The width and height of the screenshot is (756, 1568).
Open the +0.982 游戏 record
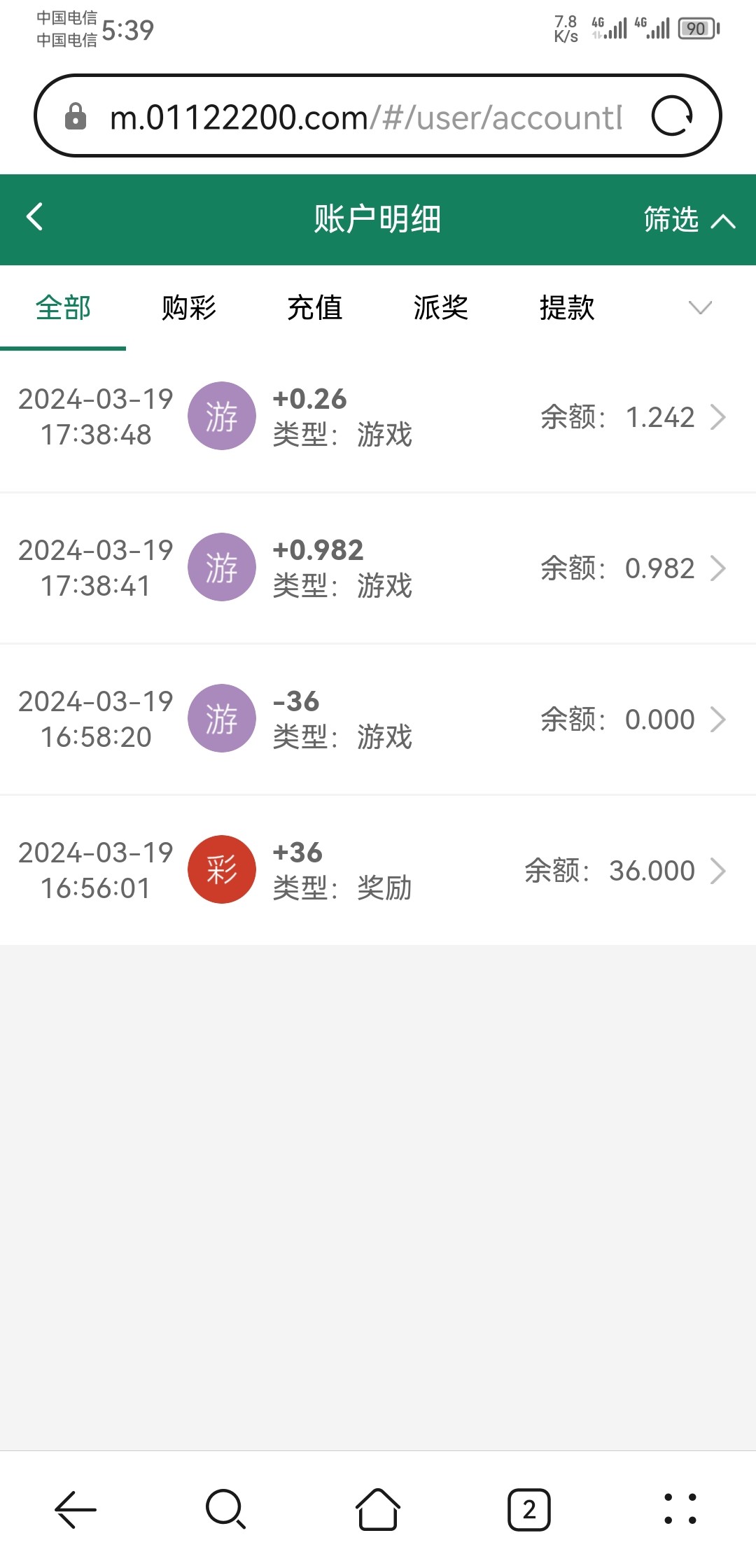tap(378, 568)
